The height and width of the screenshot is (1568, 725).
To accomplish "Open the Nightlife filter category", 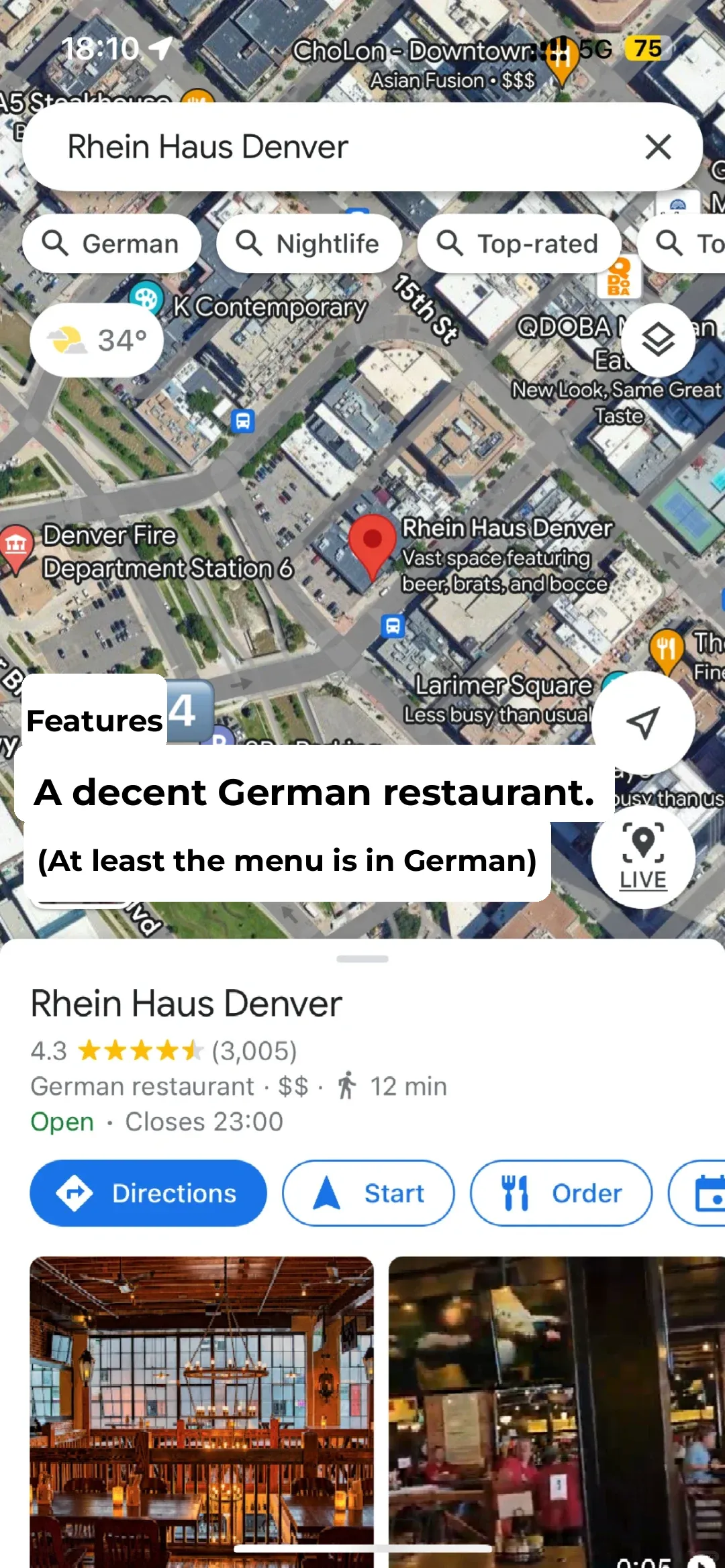I will point(309,244).
